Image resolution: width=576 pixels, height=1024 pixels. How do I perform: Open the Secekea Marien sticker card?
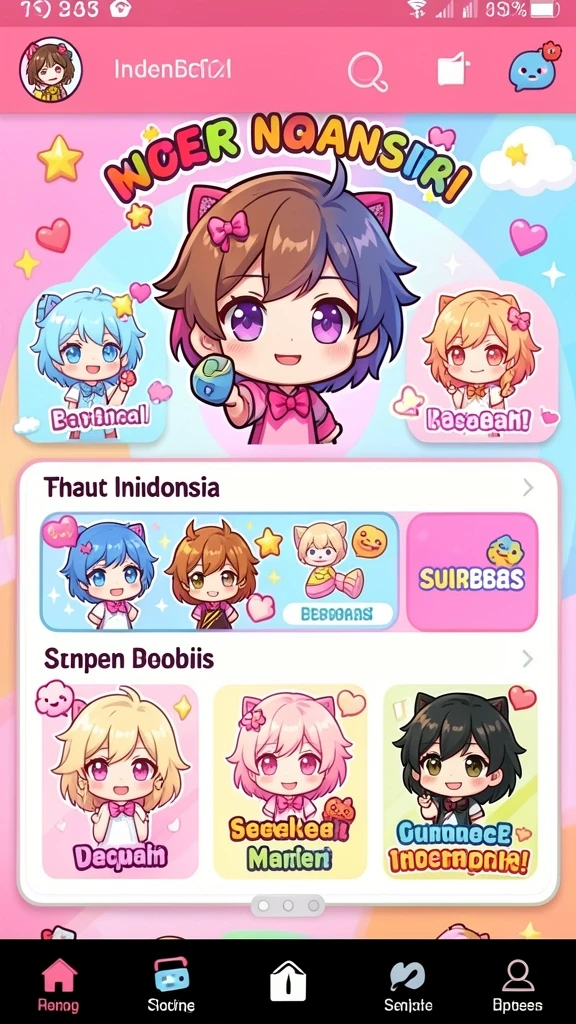[291, 780]
